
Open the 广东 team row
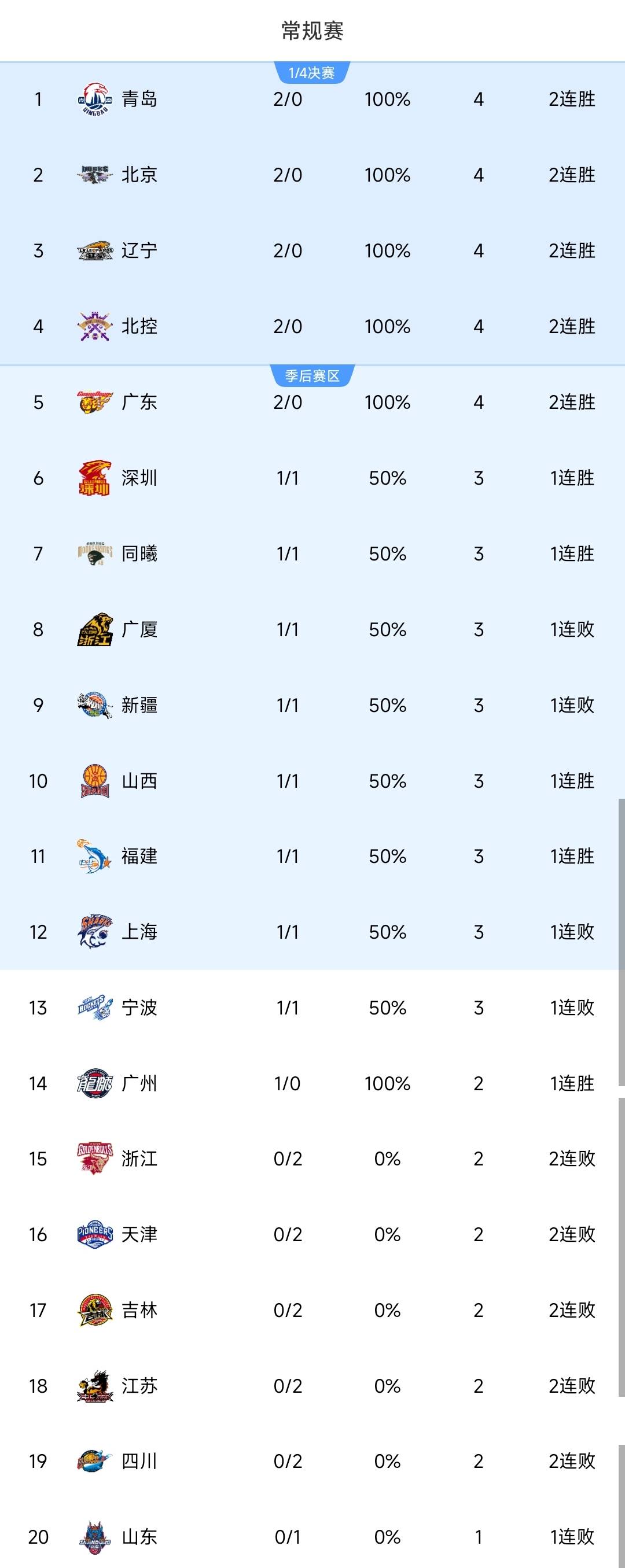[x=139, y=403]
